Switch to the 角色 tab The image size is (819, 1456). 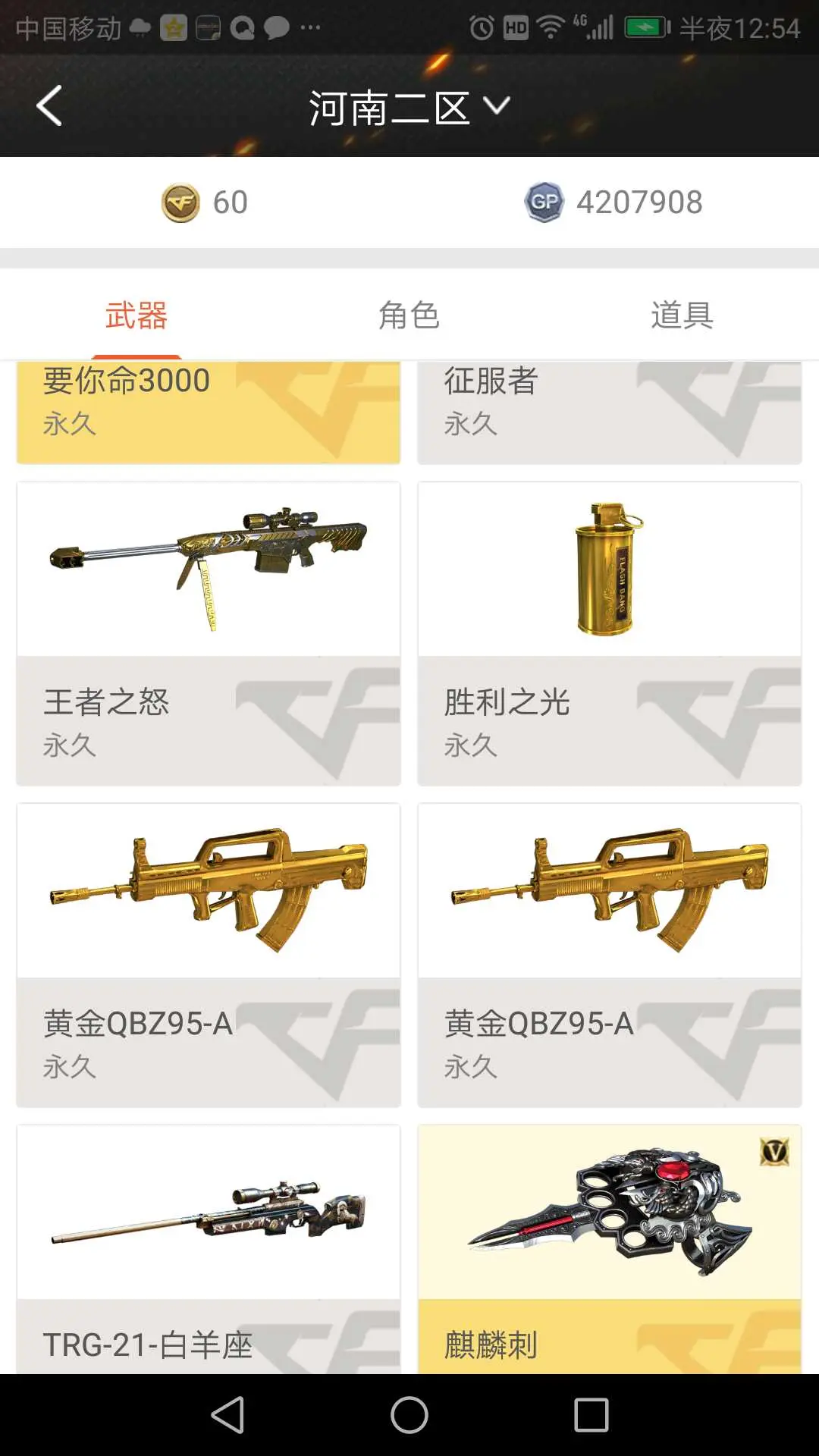coord(409,315)
